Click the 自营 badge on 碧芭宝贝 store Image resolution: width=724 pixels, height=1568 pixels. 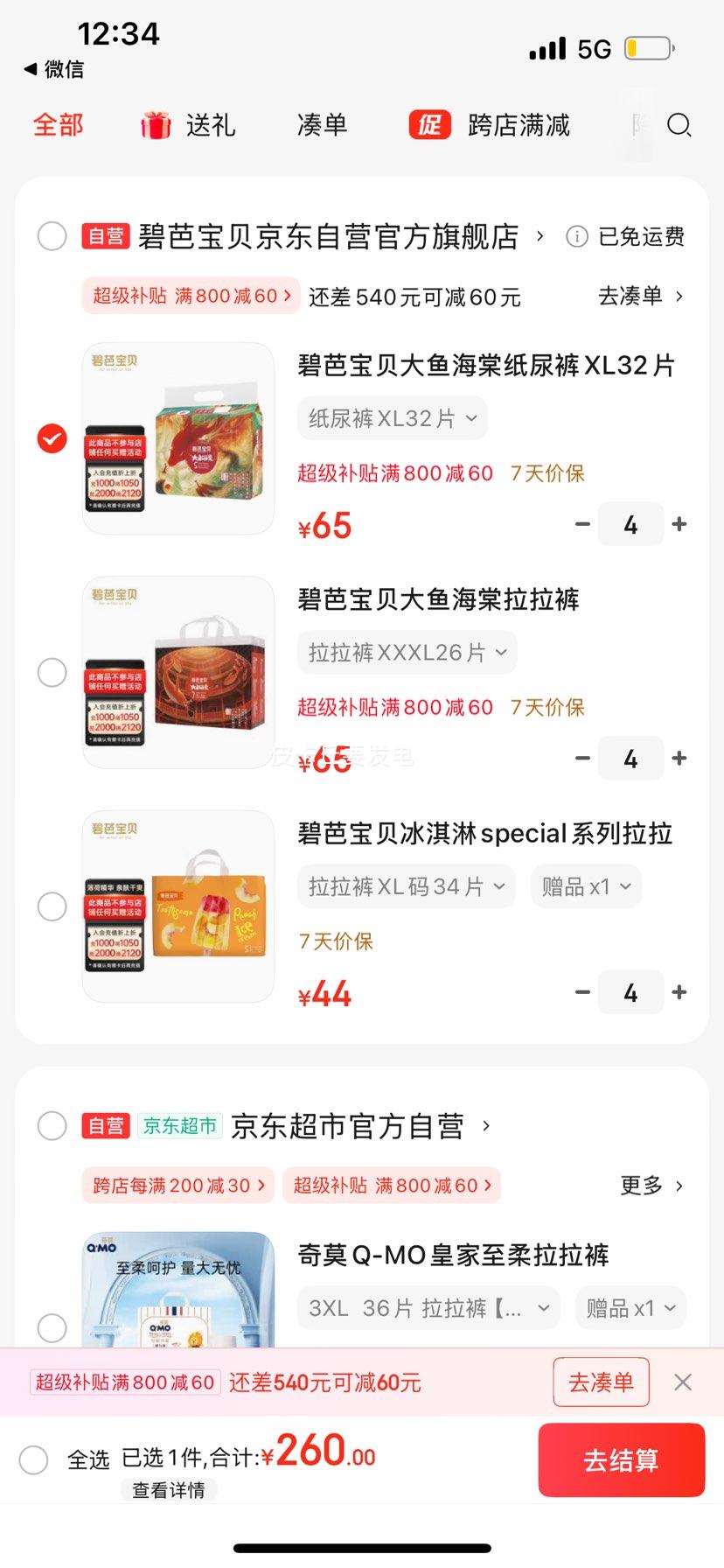(106, 235)
